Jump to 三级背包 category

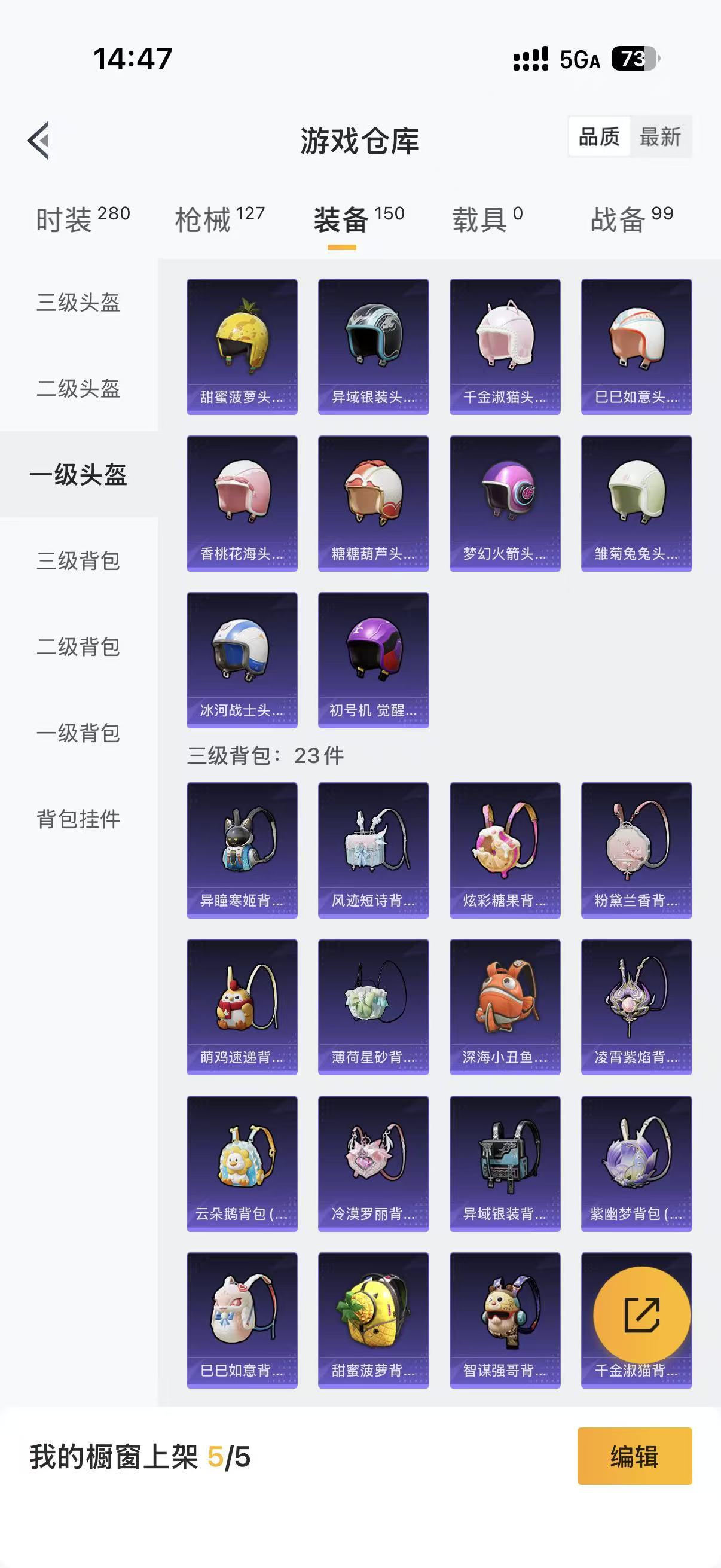pyautogui.click(x=78, y=560)
